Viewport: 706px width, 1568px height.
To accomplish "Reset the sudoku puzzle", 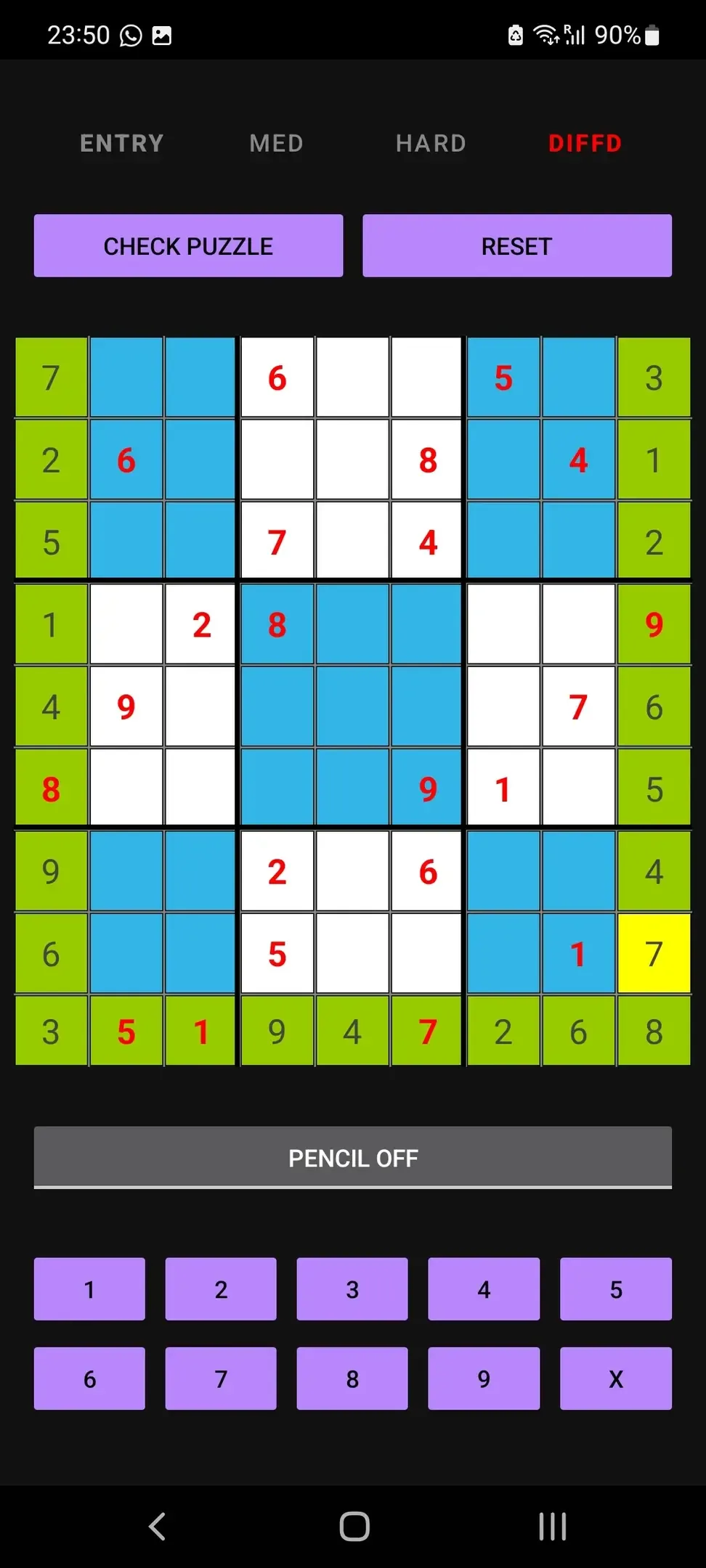I will [x=516, y=246].
